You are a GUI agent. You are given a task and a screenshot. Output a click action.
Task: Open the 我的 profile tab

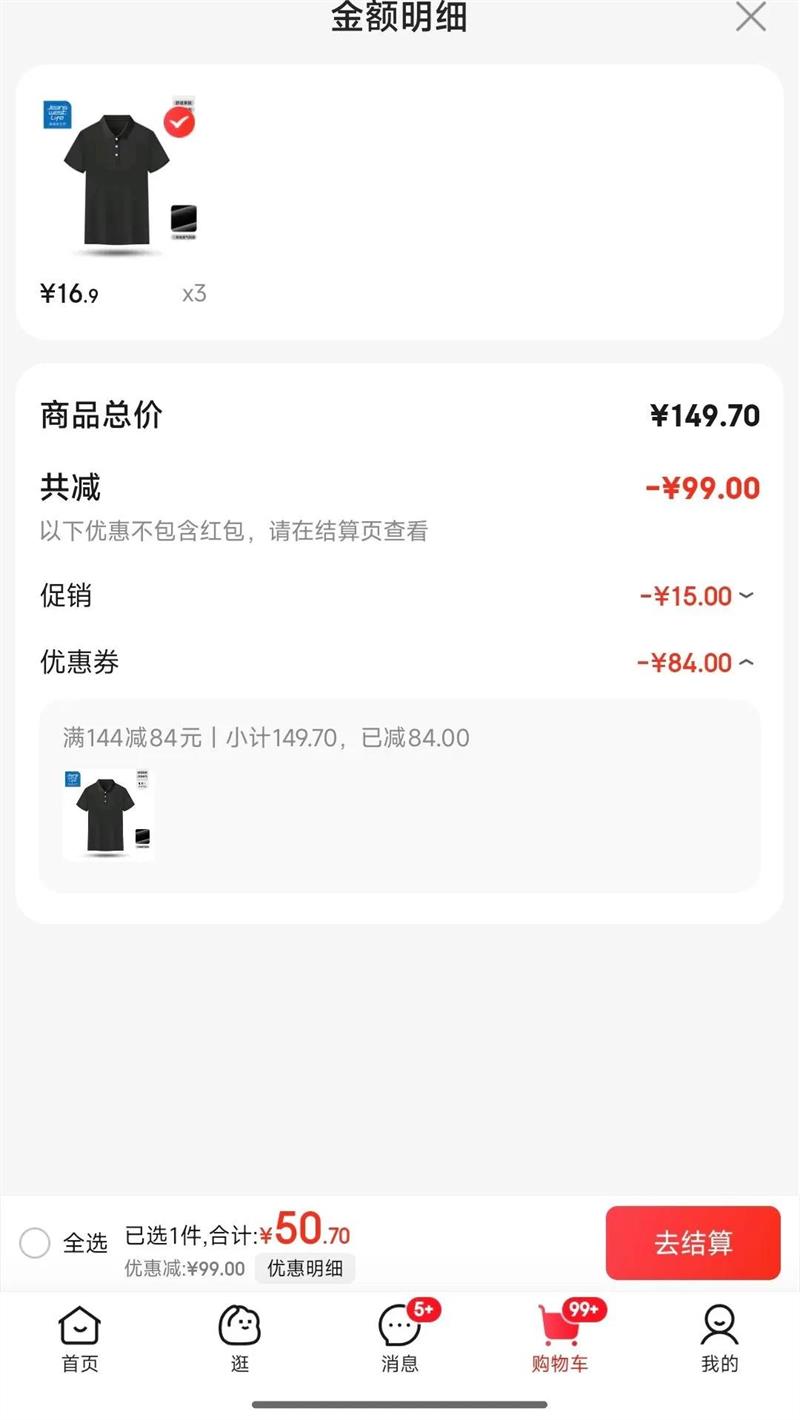coord(719,1340)
